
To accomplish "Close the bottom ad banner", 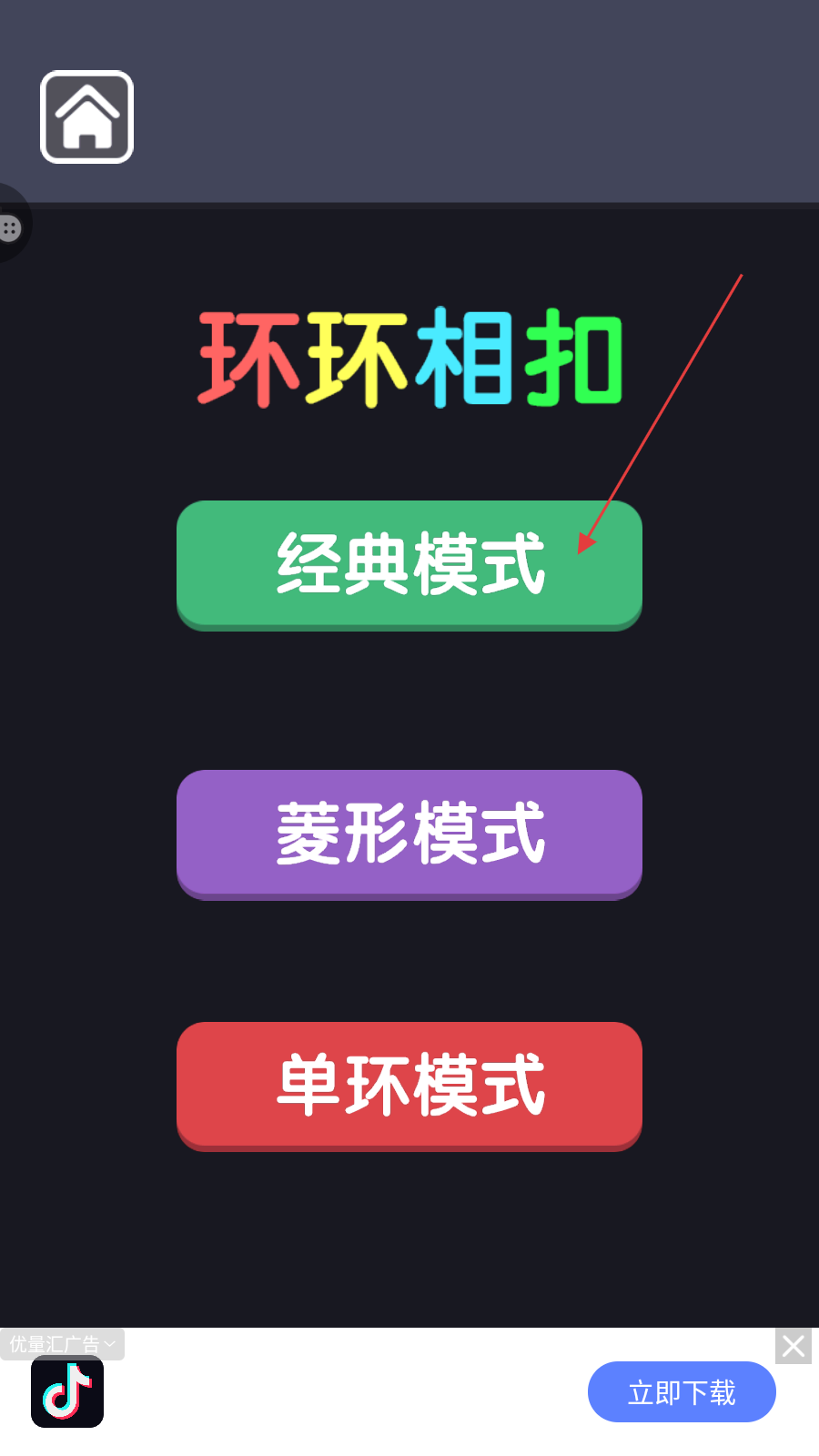I will tap(793, 1346).
